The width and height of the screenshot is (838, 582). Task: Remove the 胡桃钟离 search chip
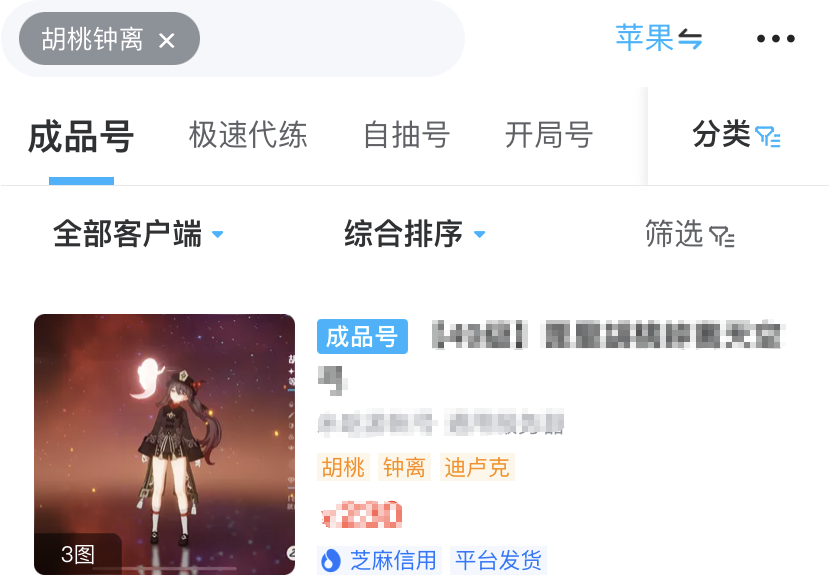click(x=167, y=40)
